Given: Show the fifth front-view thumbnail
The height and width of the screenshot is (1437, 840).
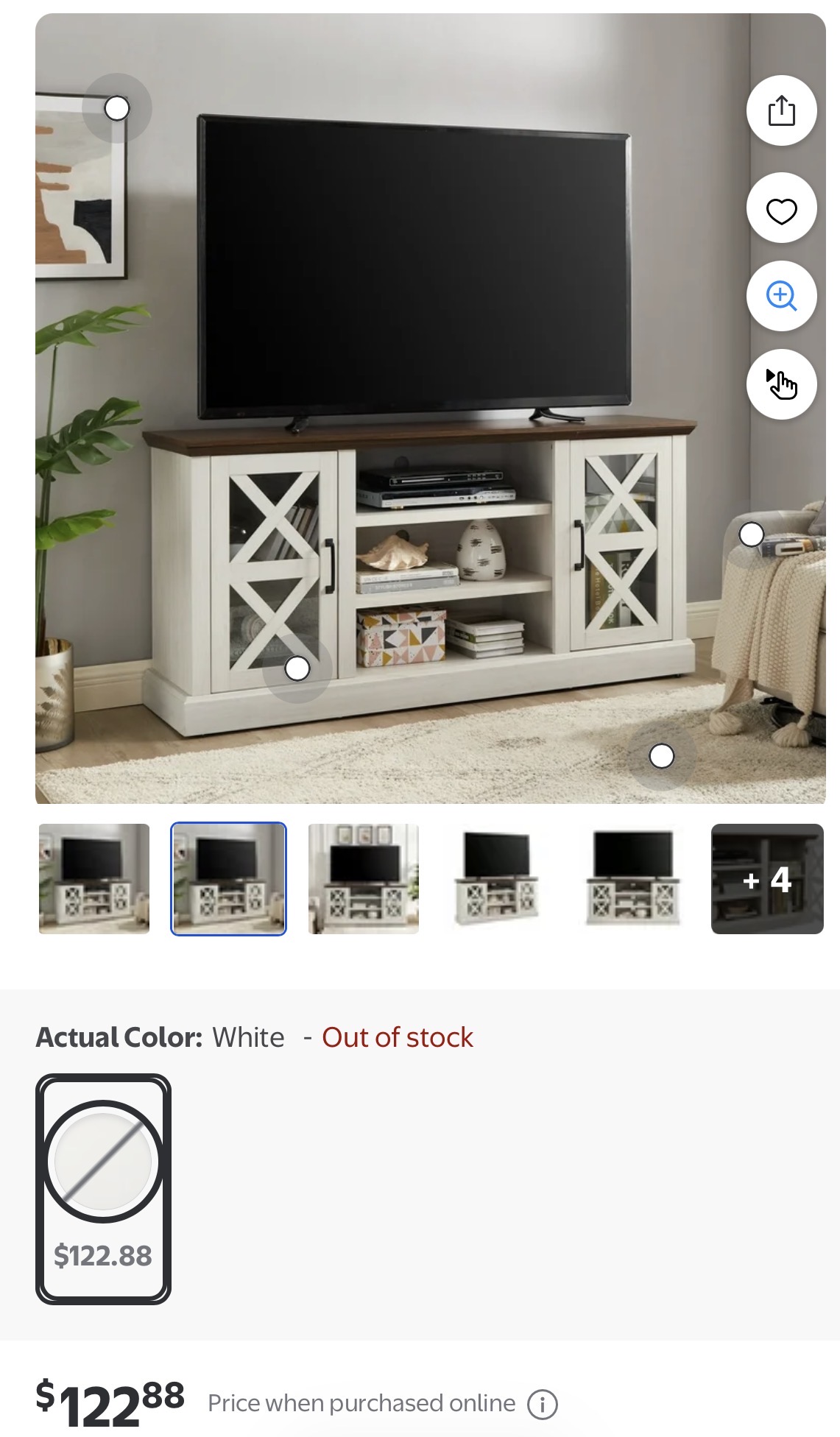Looking at the screenshot, I should [x=633, y=879].
